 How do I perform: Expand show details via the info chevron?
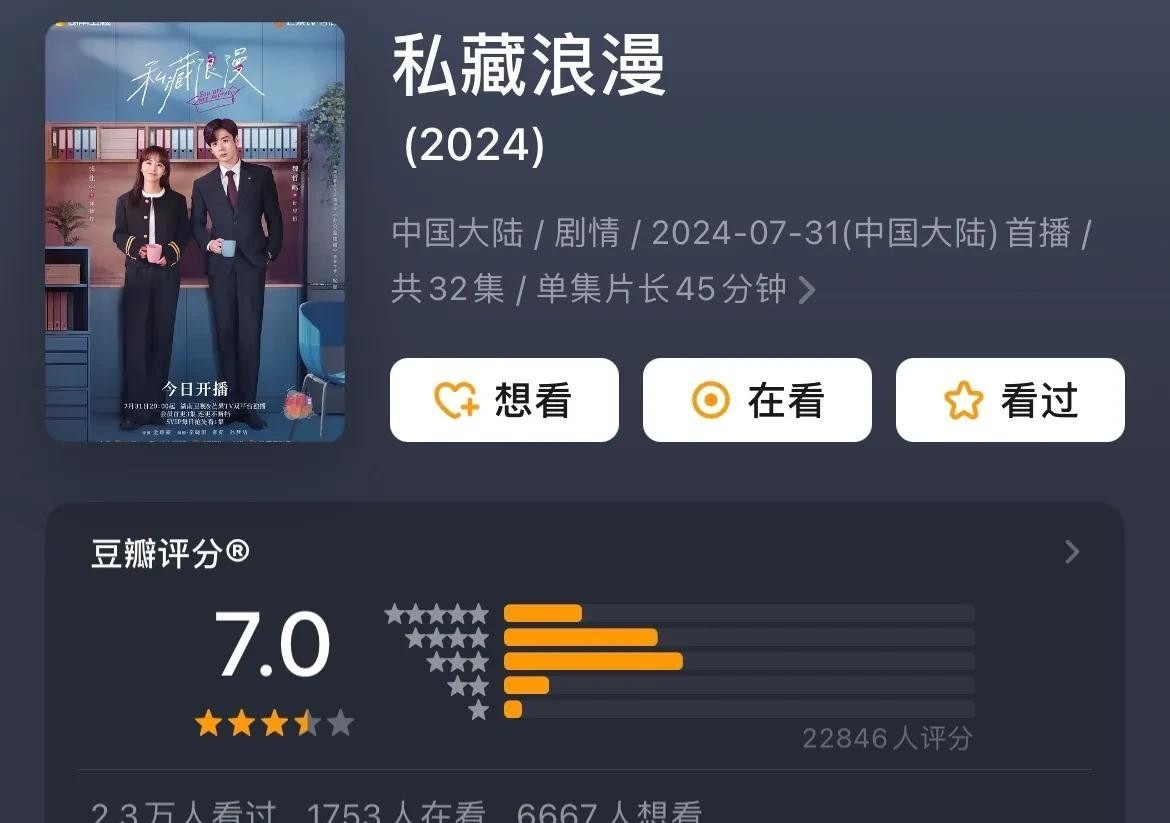point(807,290)
